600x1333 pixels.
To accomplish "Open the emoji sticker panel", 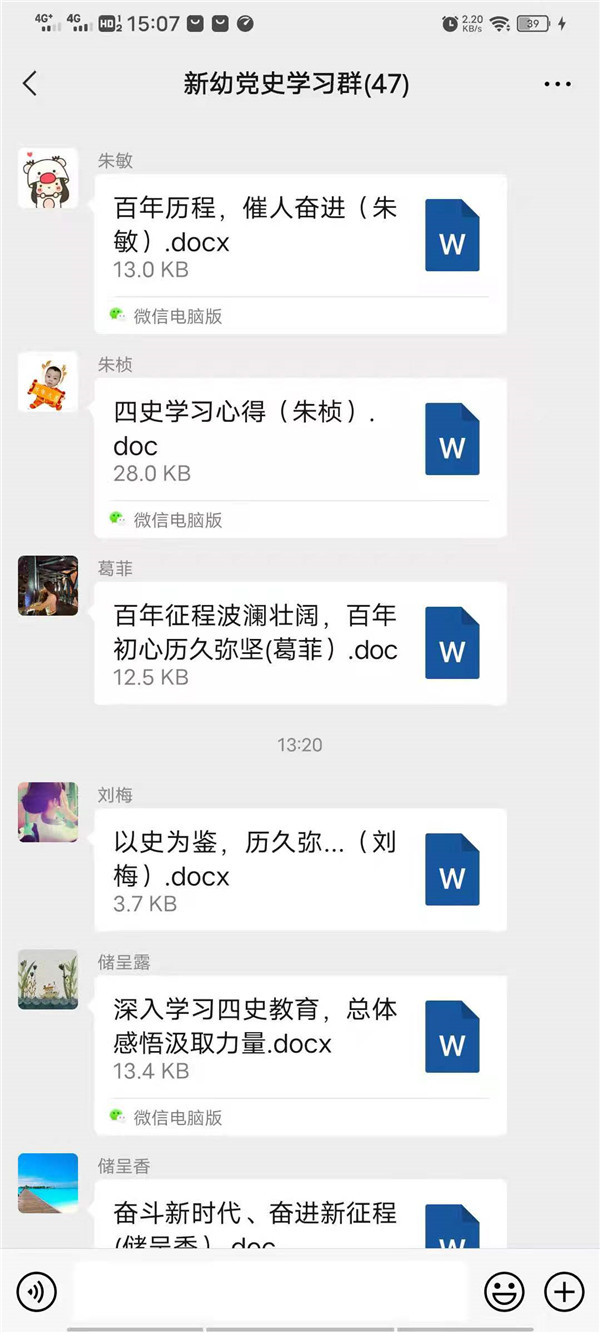I will coord(504,1292).
